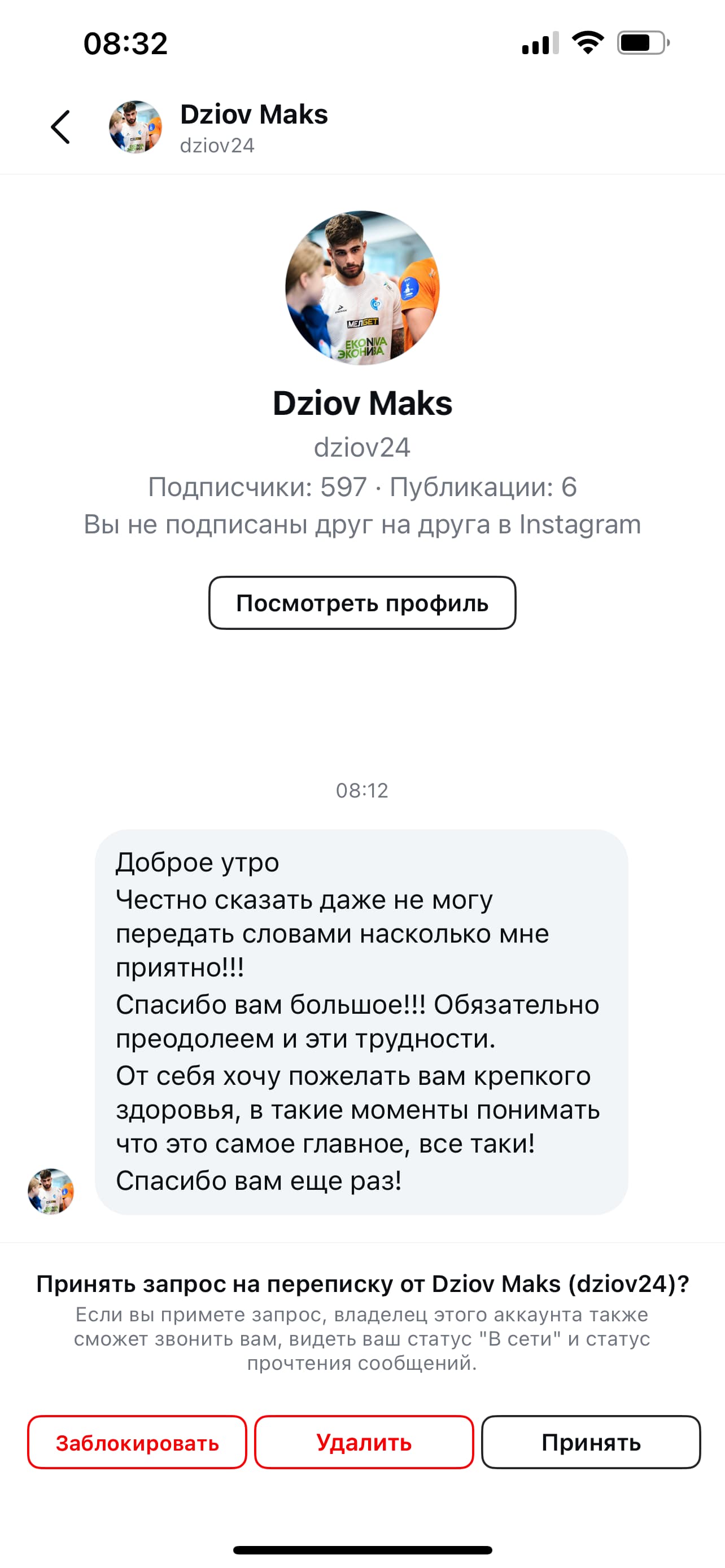Block this user with Заблокировать
The height and width of the screenshot is (1568, 725).
[x=137, y=1442]
